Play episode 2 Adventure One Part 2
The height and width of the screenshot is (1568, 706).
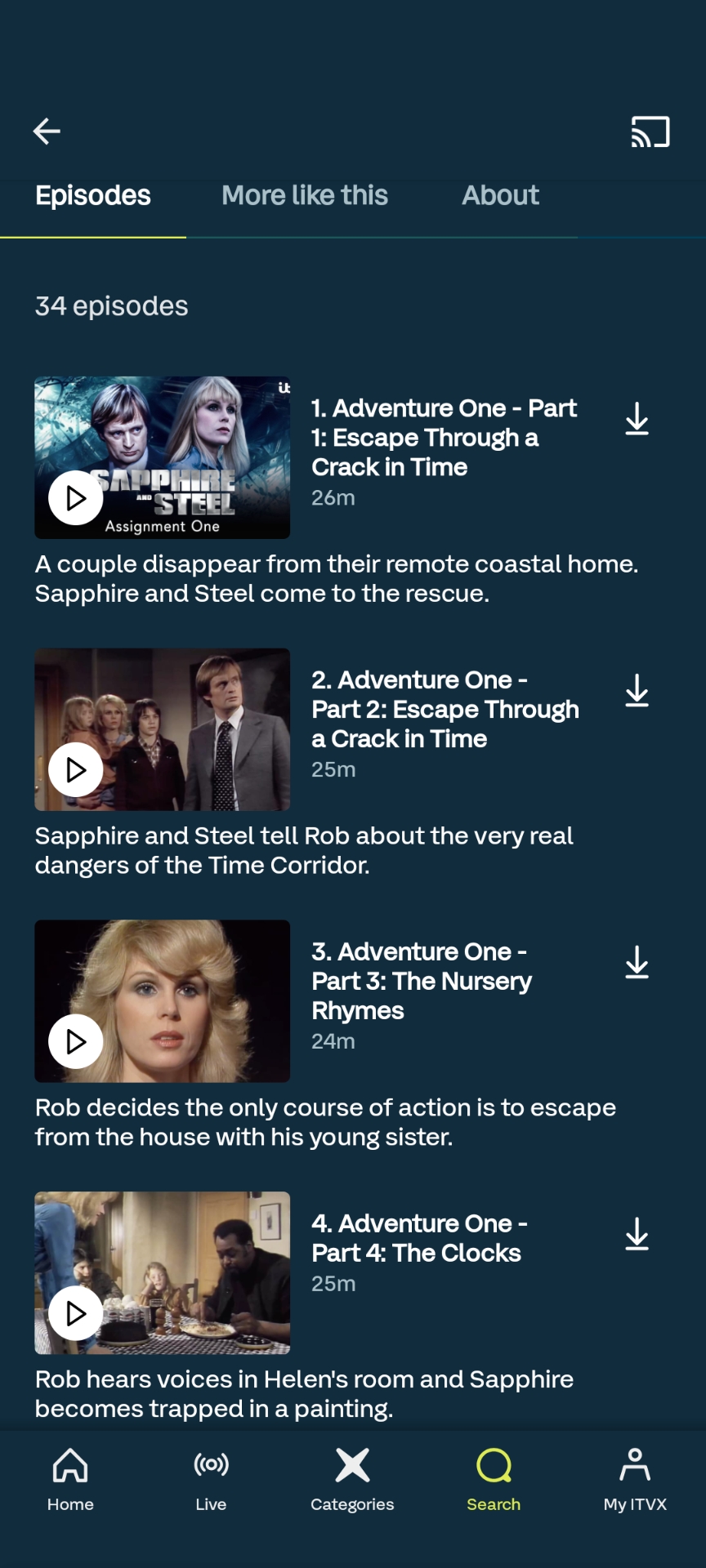(76, 769)
